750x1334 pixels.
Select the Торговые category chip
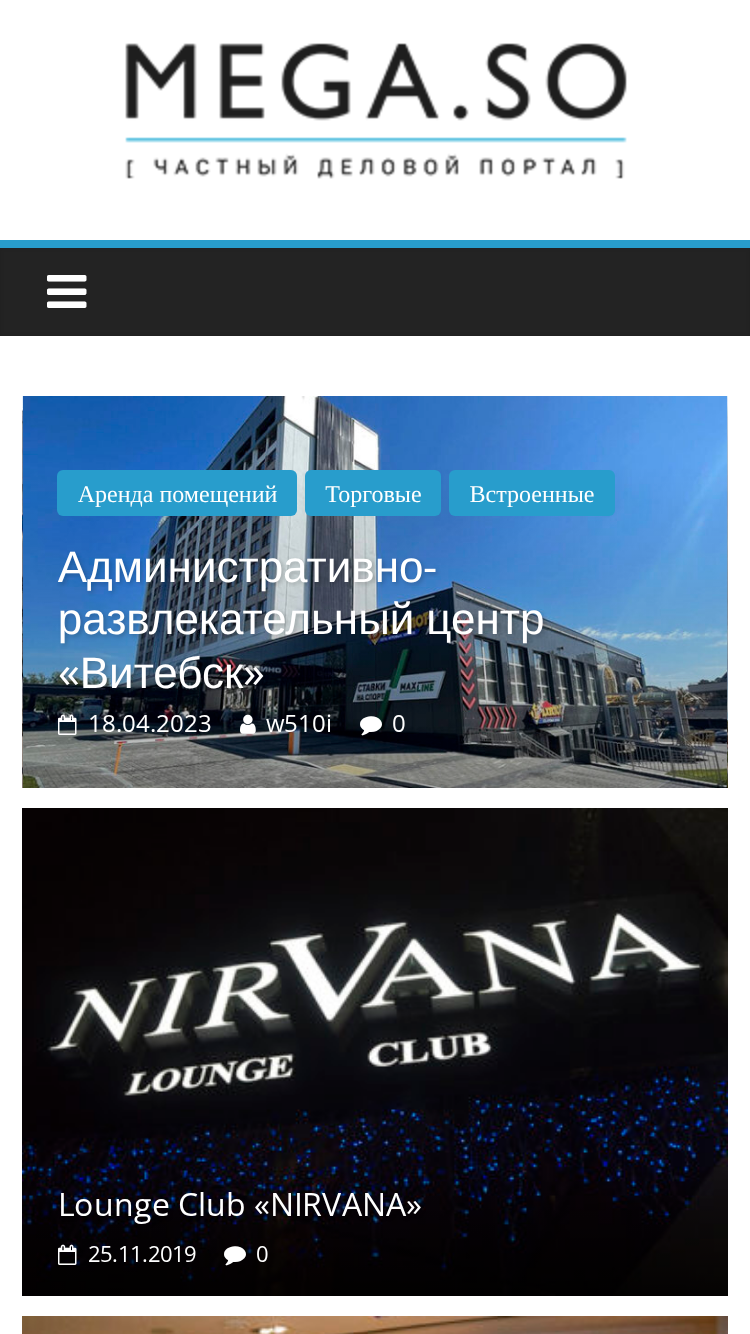click(373, 493)
